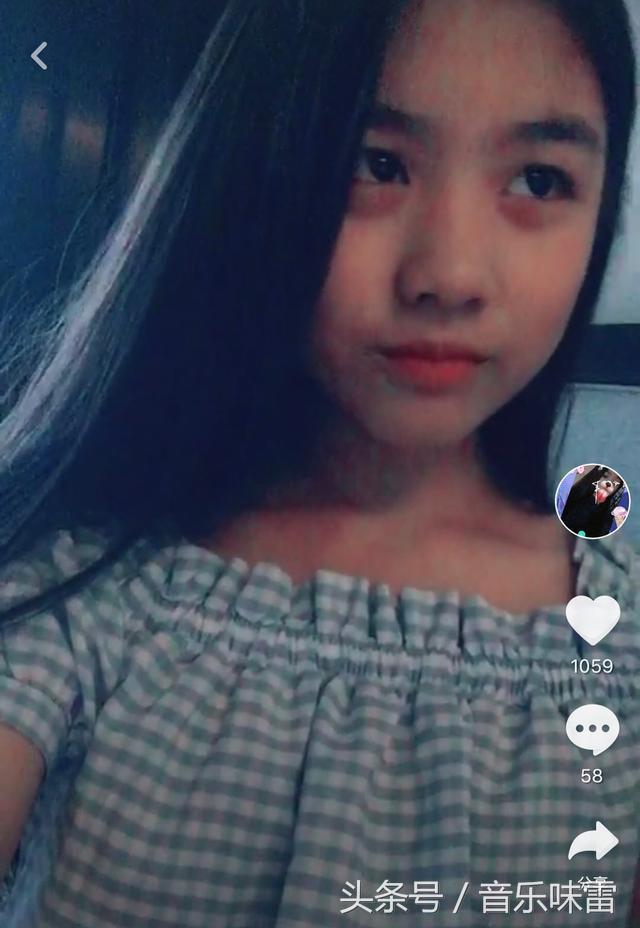Image resolution: width=640 pixels, height=928 pixels.
Task: Like this video with the heart icon
Action: (592, 619)
